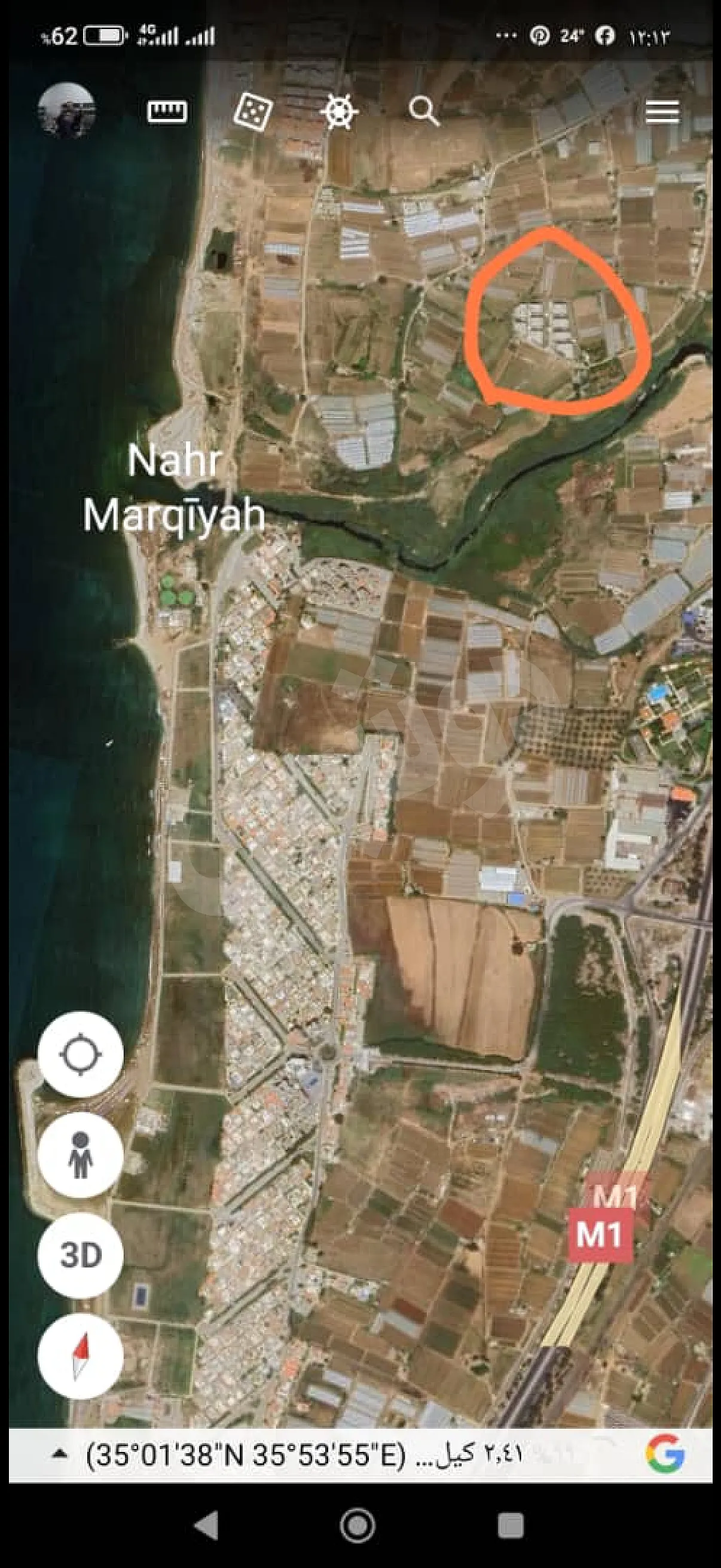Activate the Street View pegman

[80, 1155]
